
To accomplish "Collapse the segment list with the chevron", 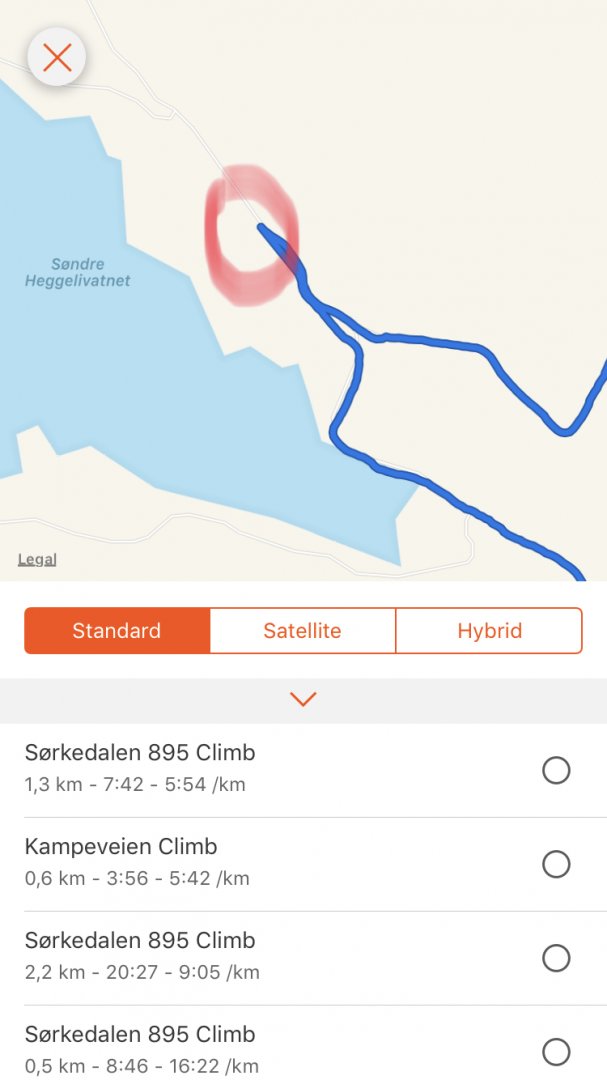I will tap(302, 699).
